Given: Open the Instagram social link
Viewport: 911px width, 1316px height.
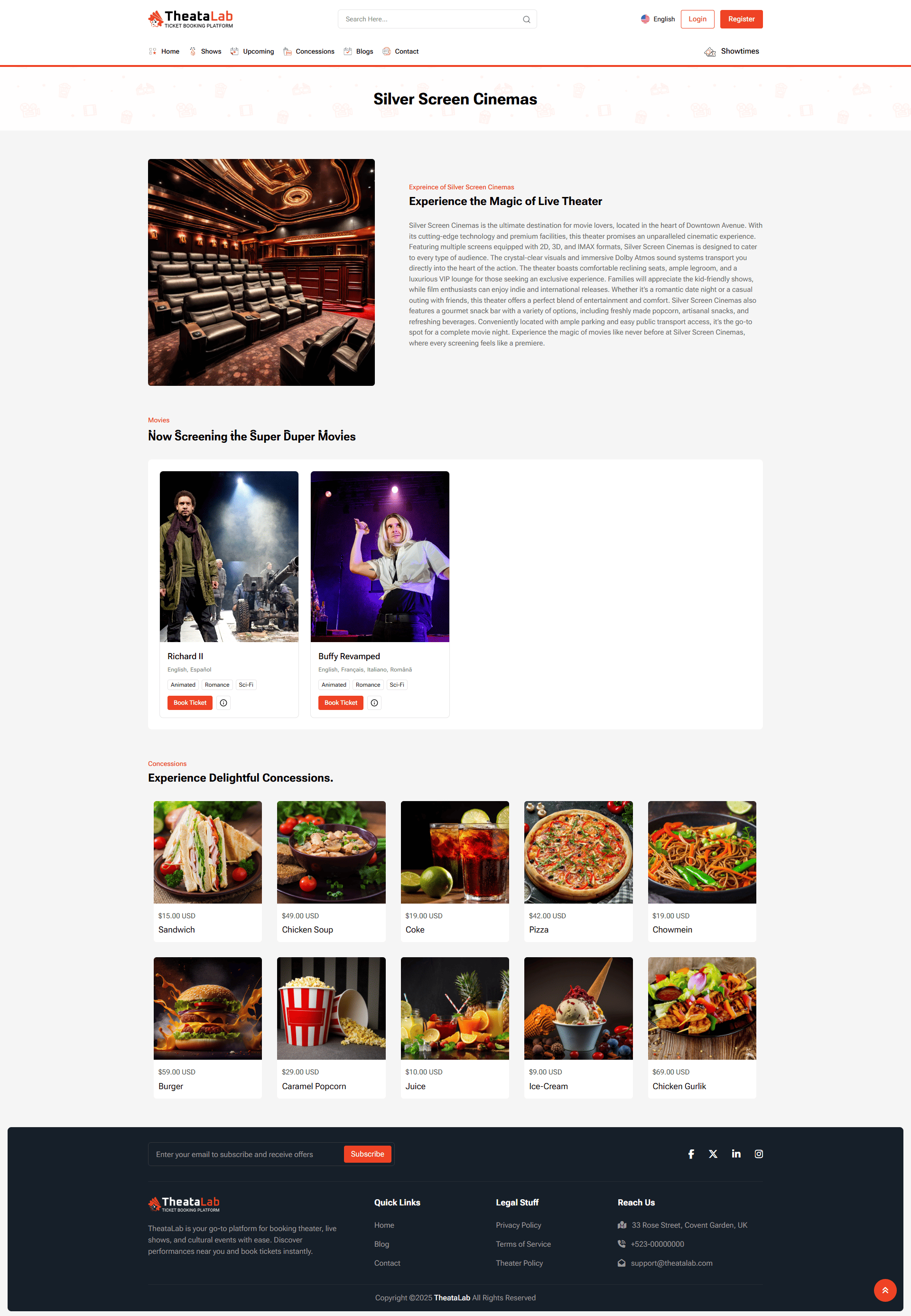Looking at the screenshot, I should (x=759, y=1154).
